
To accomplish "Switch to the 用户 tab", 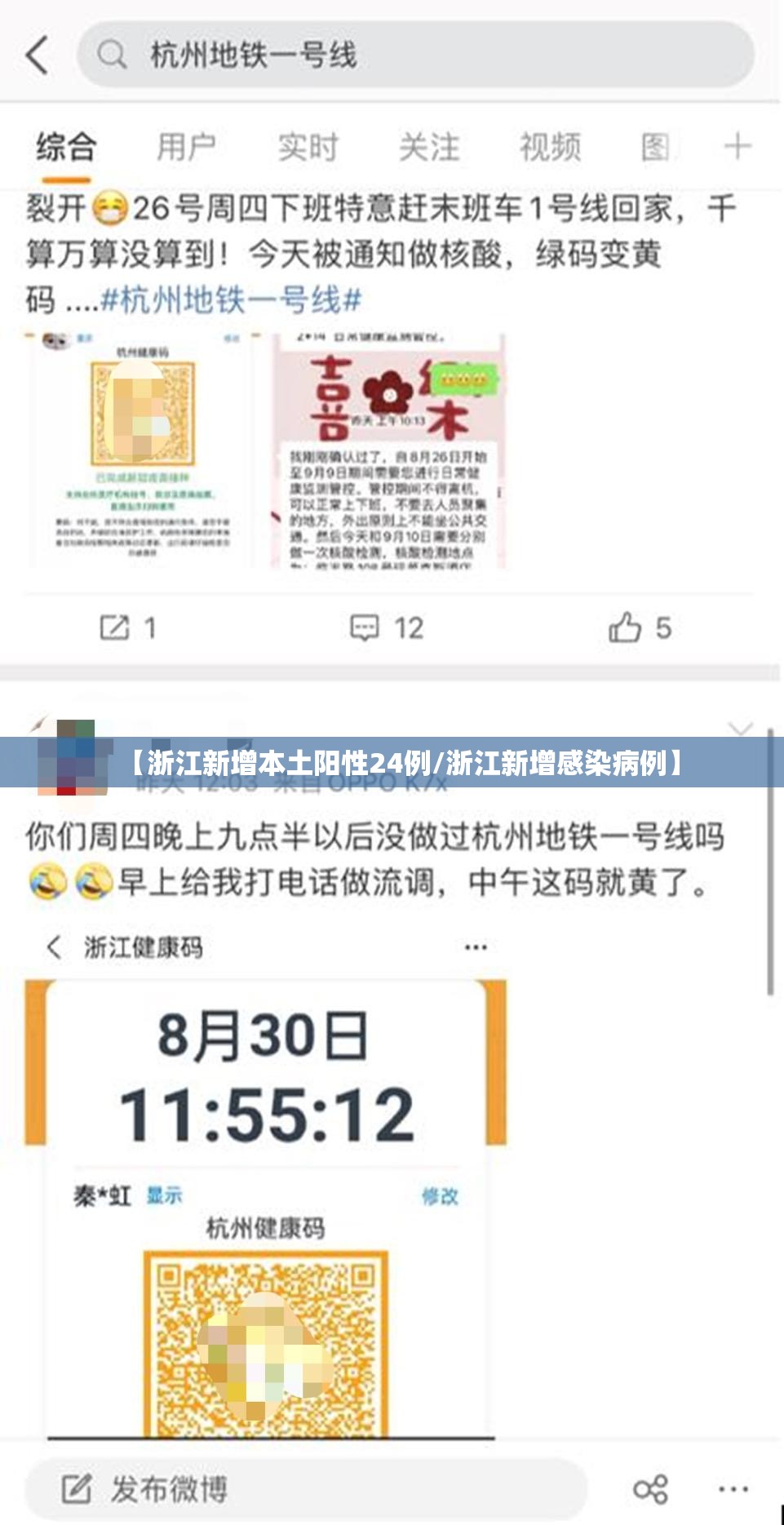I will click(186, 148).
